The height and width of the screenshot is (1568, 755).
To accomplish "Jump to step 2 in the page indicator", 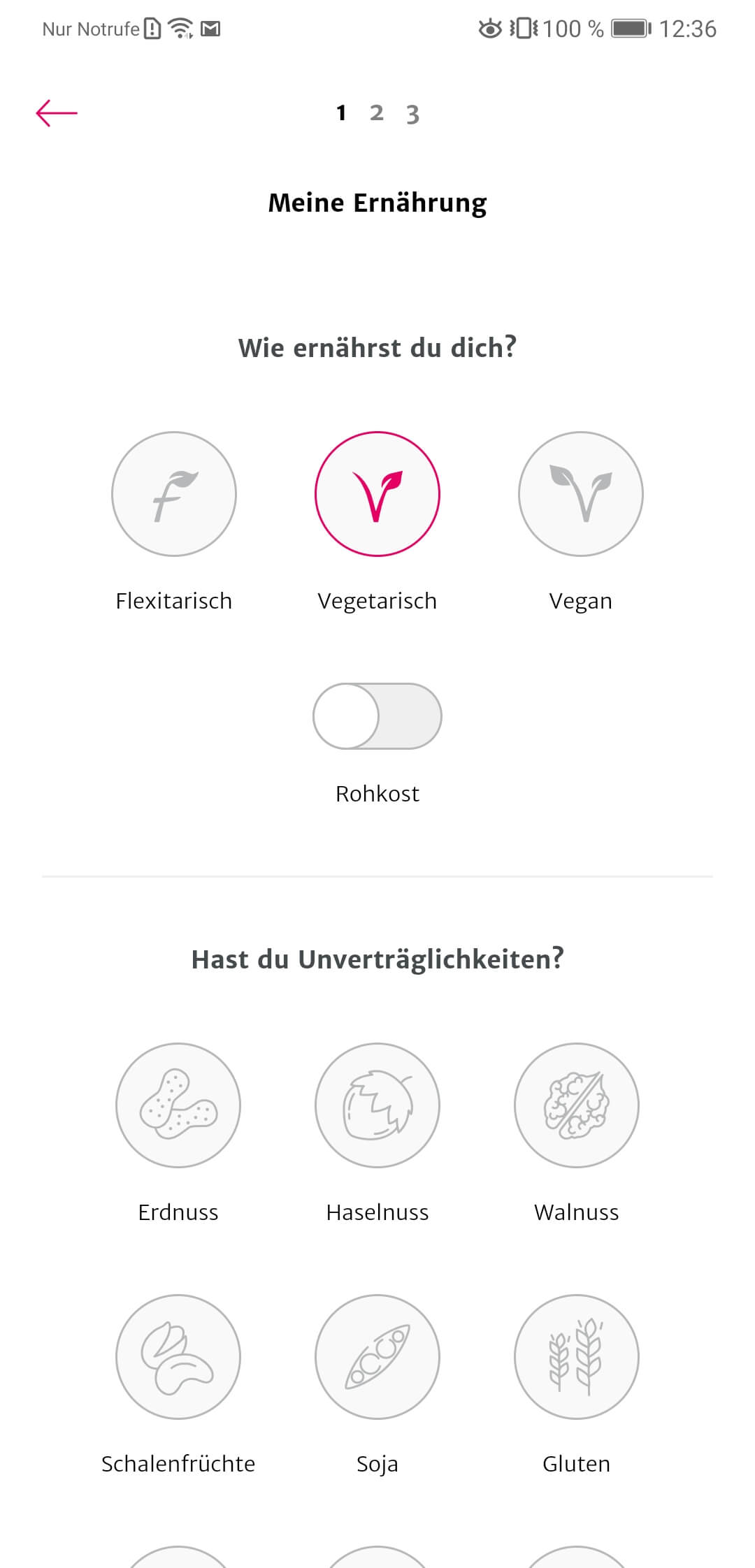I will (377, 112).
